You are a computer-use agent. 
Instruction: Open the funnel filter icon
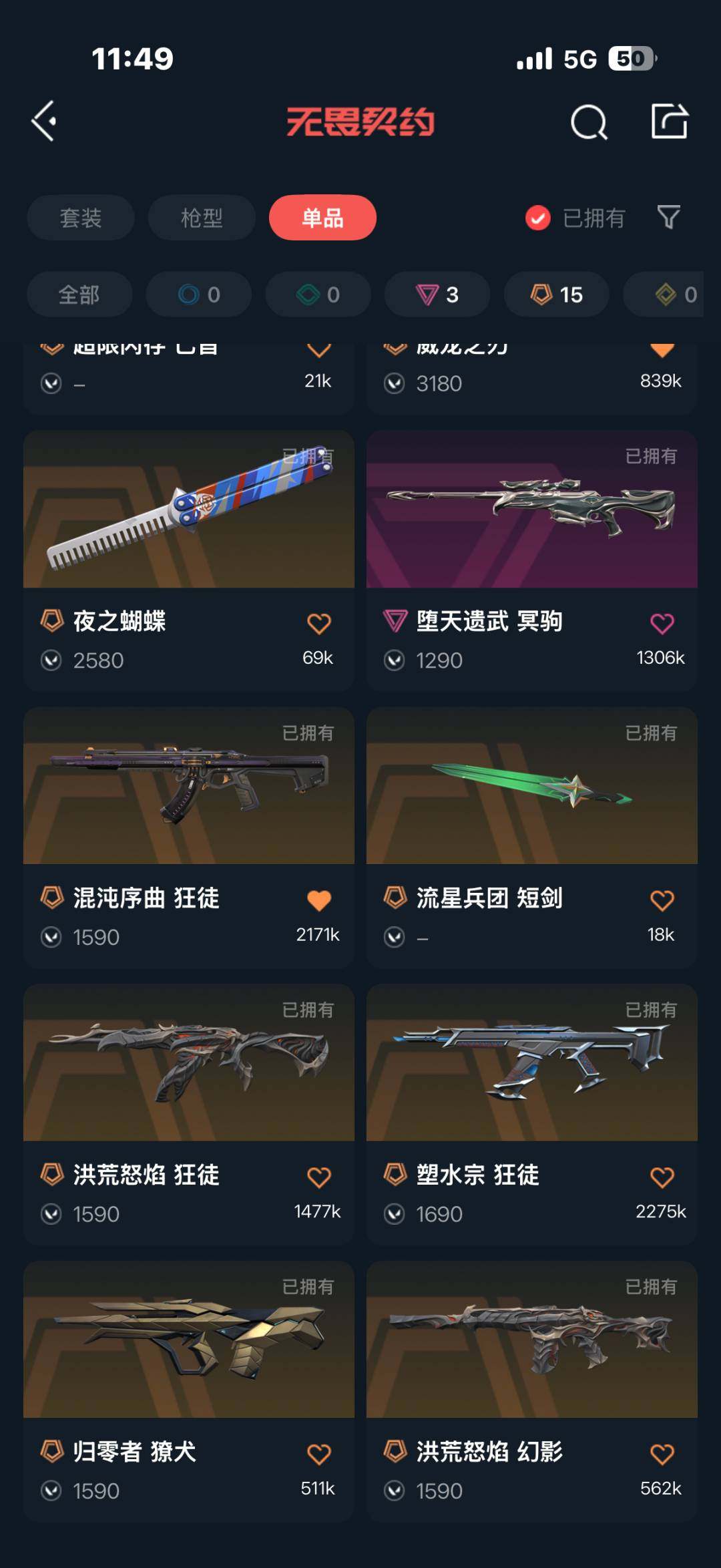(668, 217)
